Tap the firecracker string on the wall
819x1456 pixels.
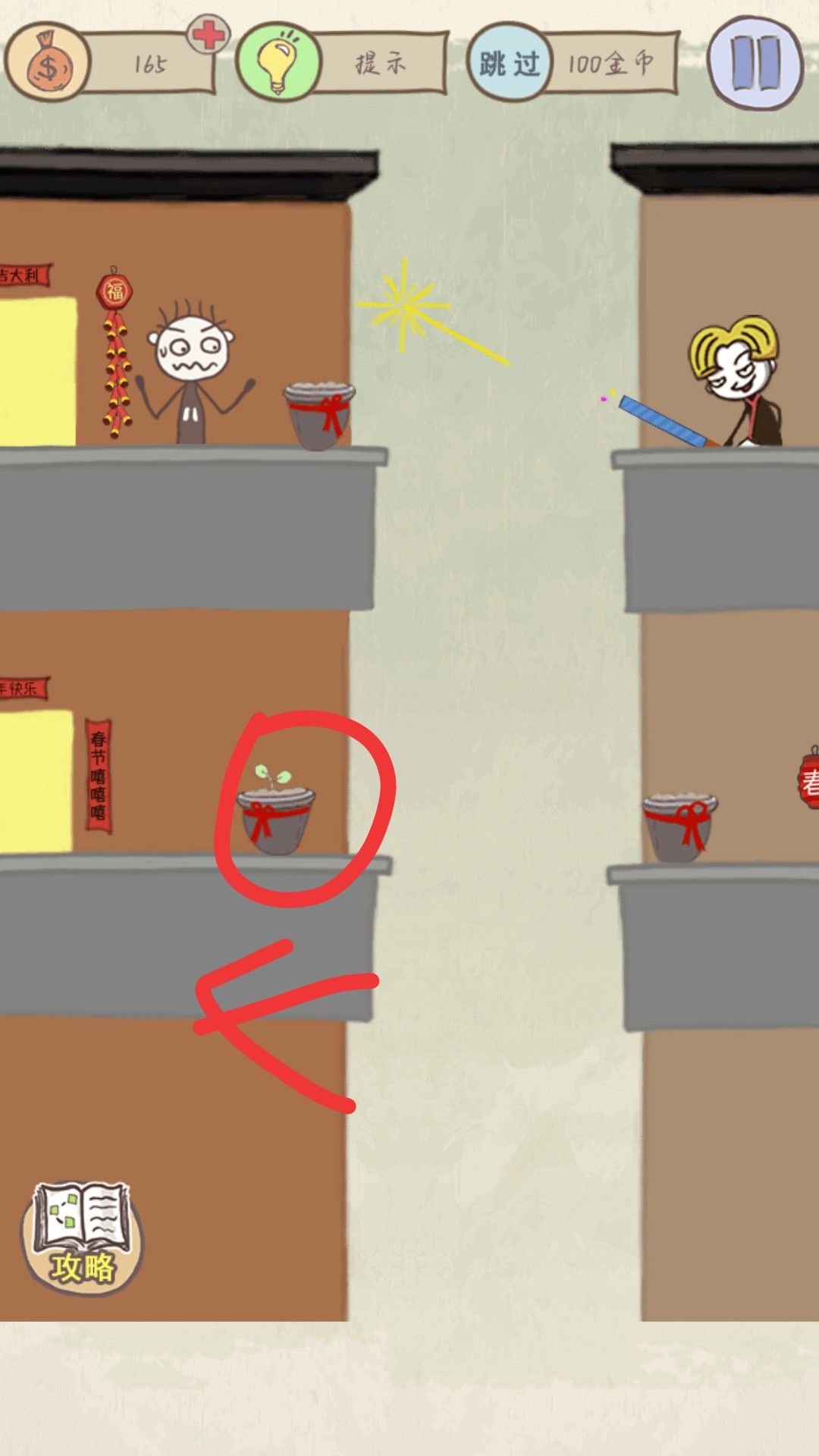tap(115, 356)
